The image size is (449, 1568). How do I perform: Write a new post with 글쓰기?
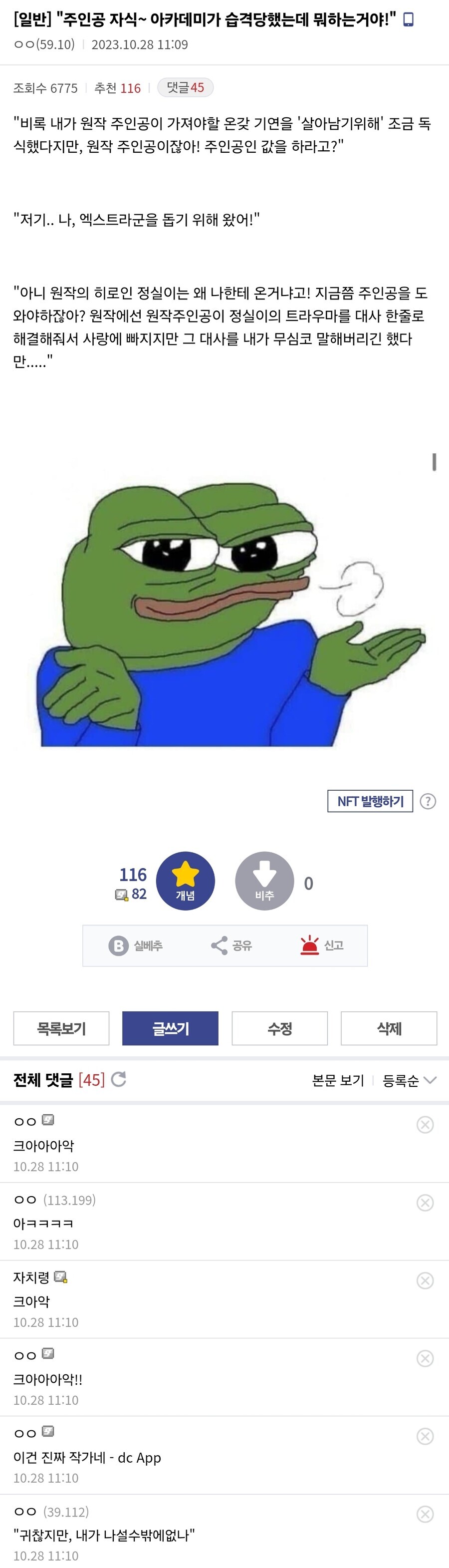point(170,1028)
